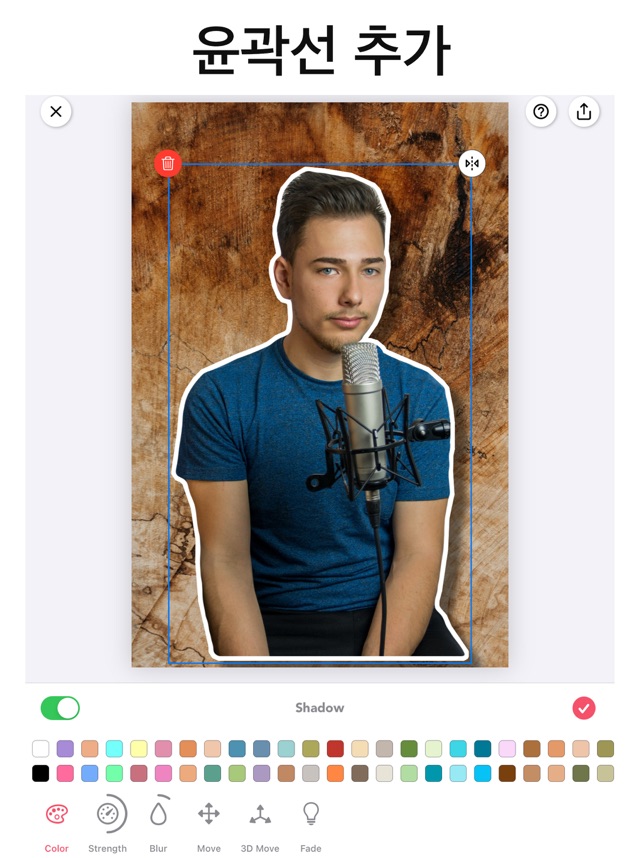
Task: Close the editor with the X button
Action: [56, 112]
